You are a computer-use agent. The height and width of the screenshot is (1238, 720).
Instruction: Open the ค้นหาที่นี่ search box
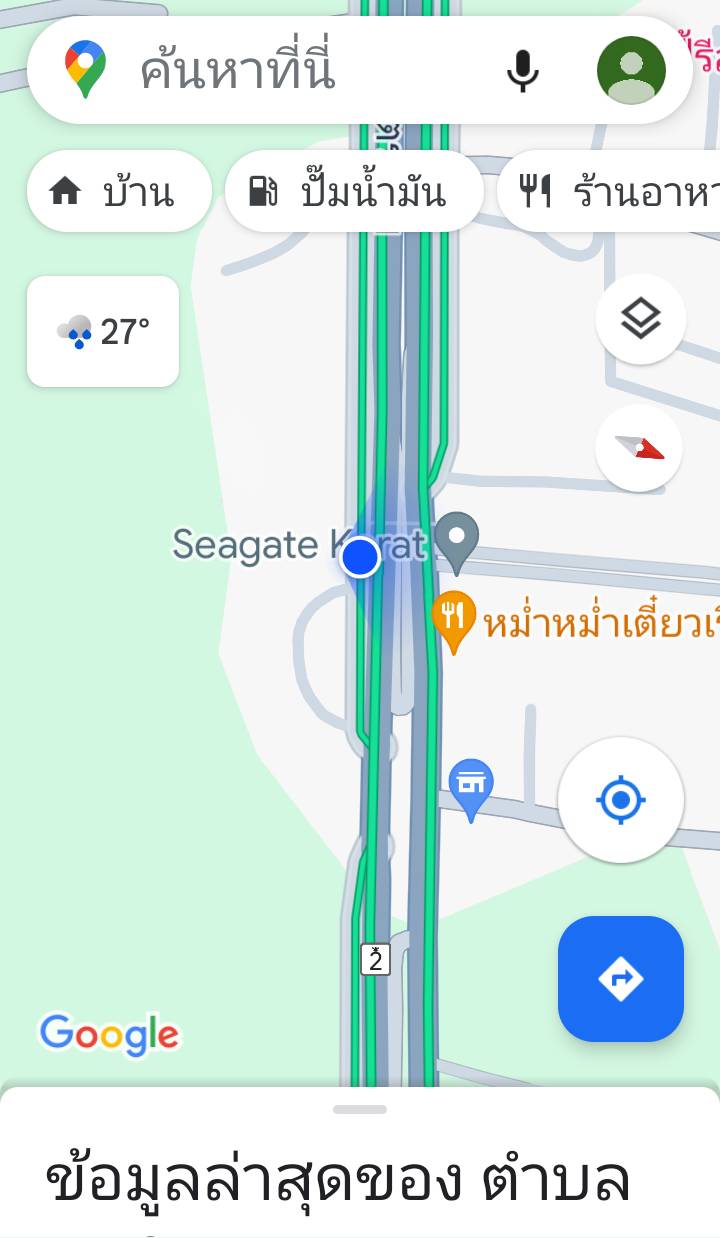point(300,70)
